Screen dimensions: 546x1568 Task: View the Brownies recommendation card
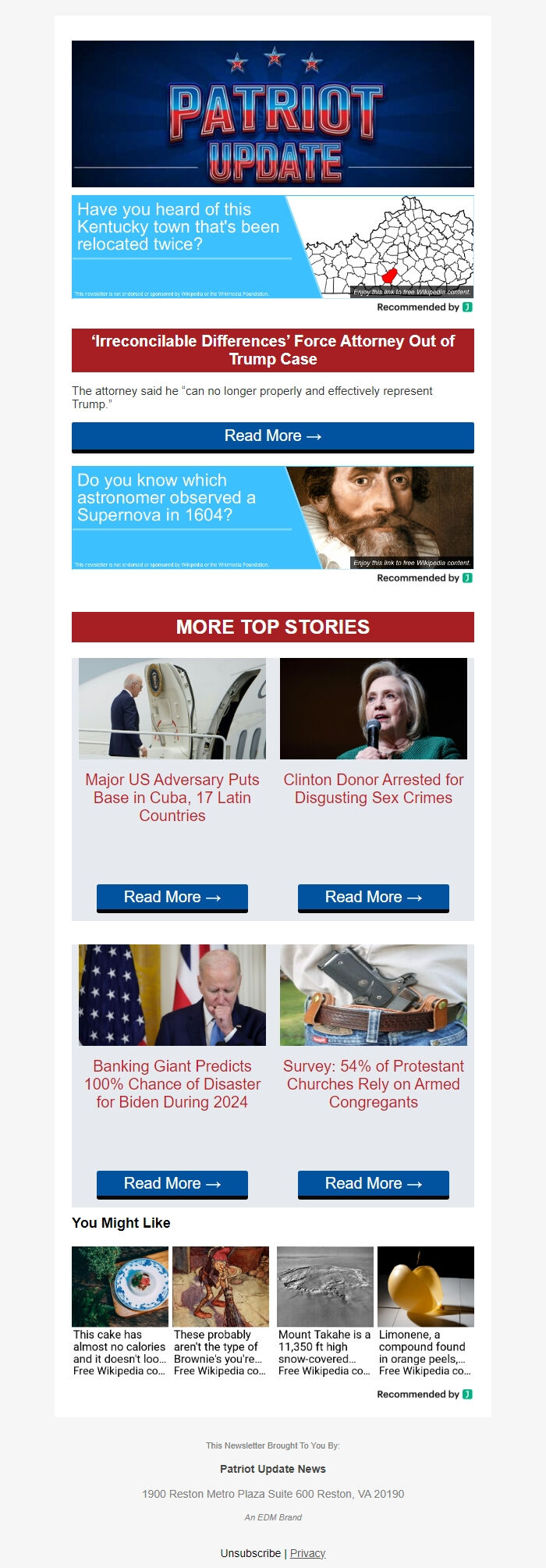pyautogui.click(x=221, y=1311)
